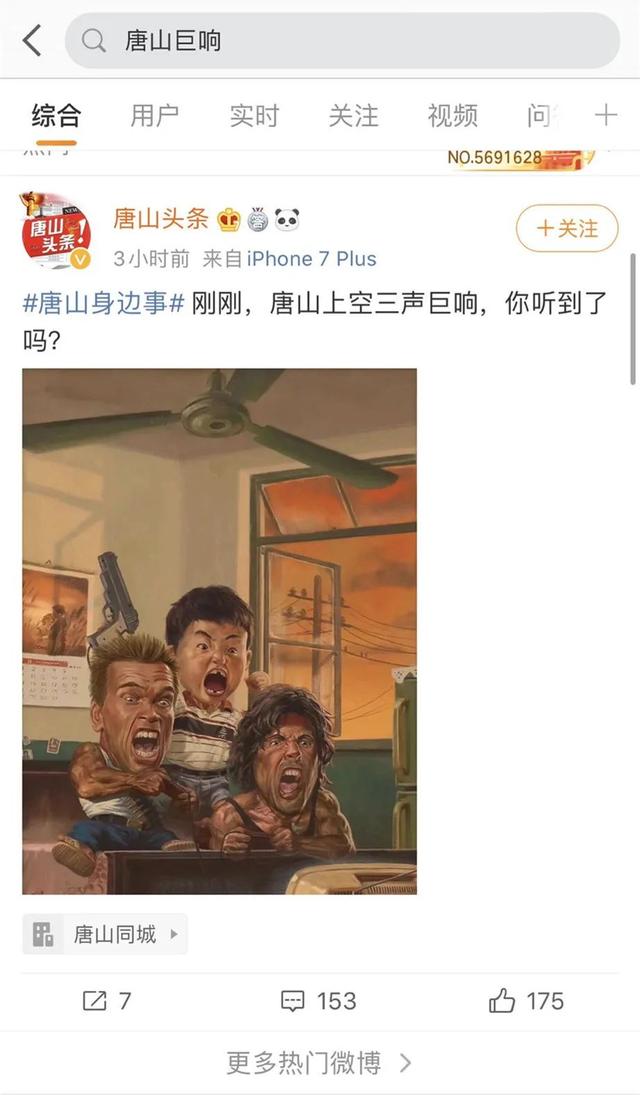Select the 综合 tab
This screenshot has height=1095, width=640.
coord(55,116)
